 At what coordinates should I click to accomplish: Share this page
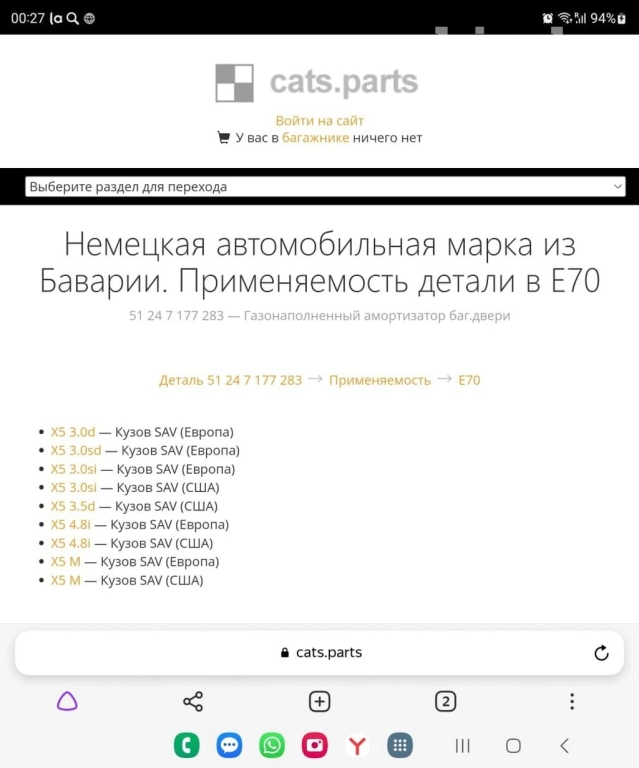(x=193, y=702)
